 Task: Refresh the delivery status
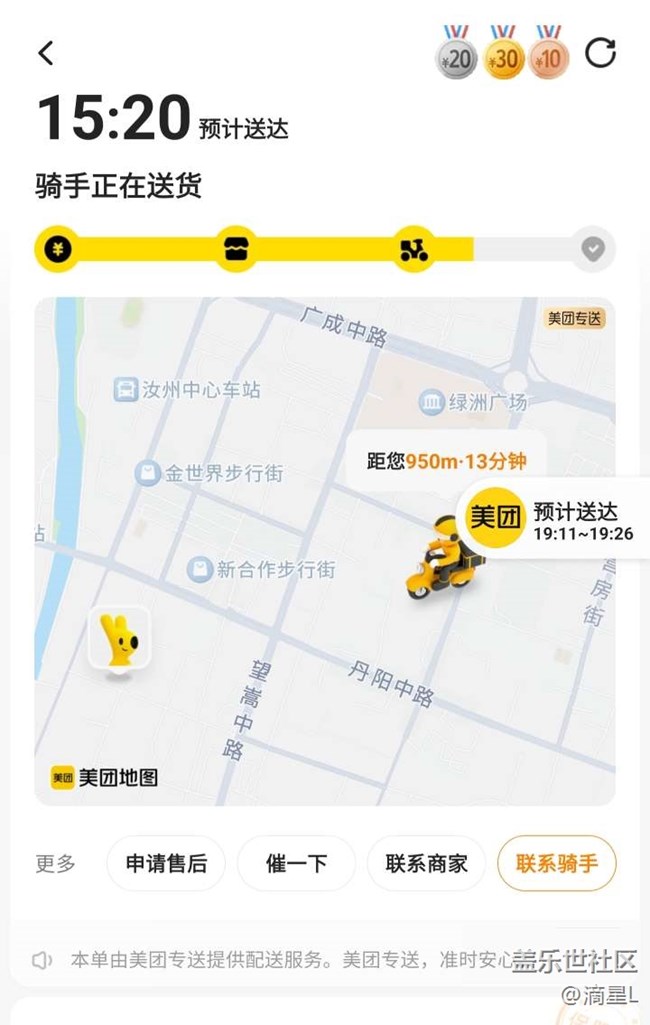pos(600,53)
